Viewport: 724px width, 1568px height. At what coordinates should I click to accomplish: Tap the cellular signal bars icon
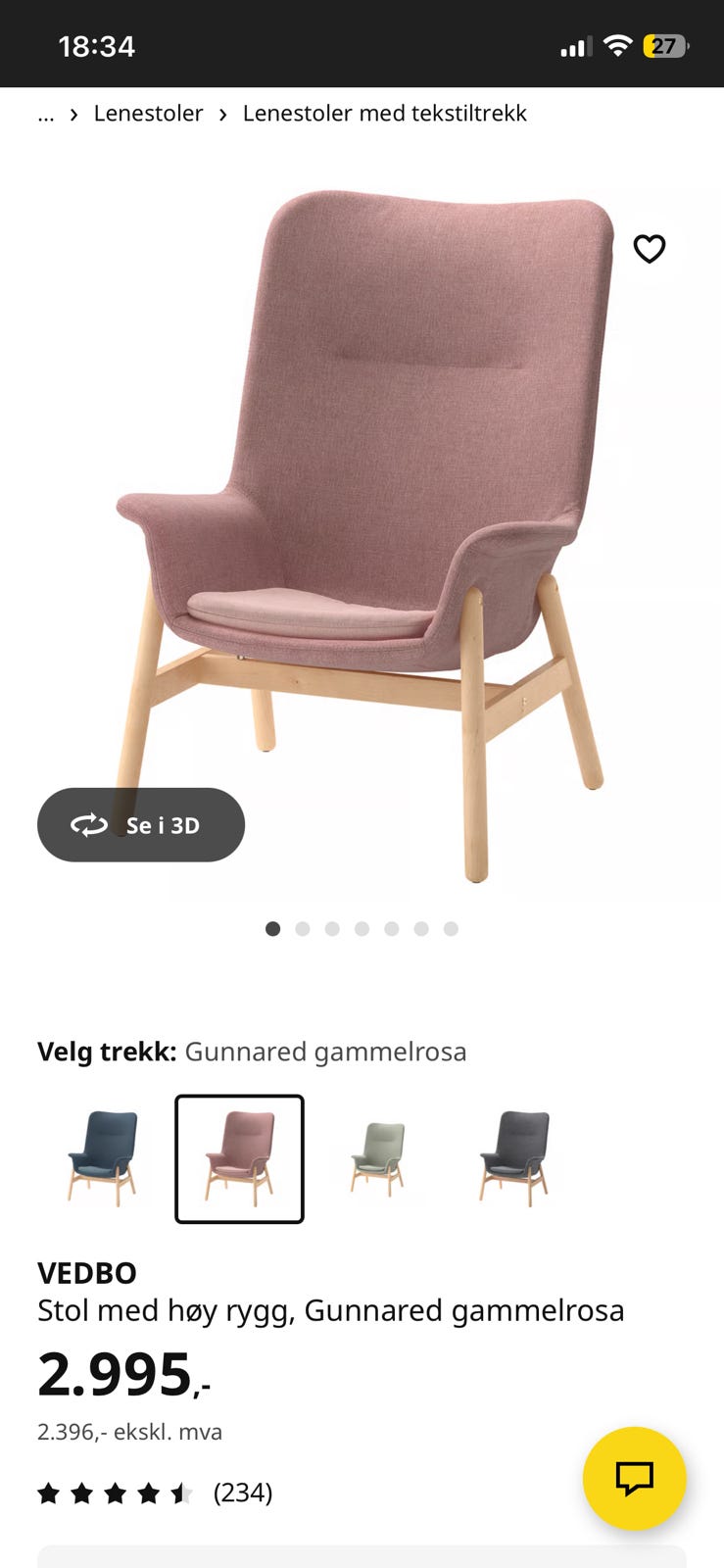click(573, 45)
